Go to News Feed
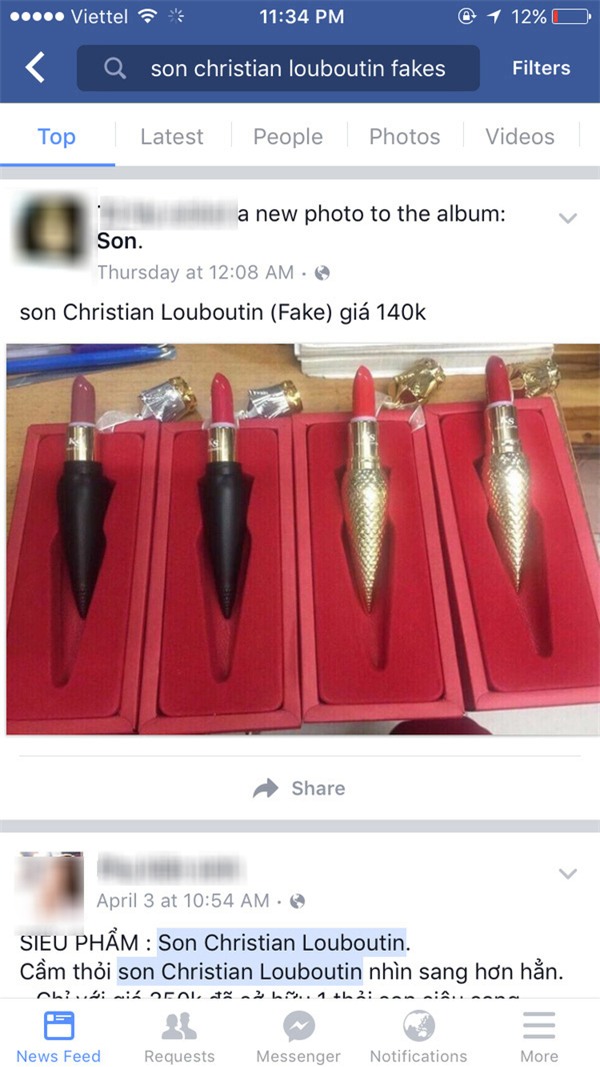 pyautogui.click(x=58, y=1036)
